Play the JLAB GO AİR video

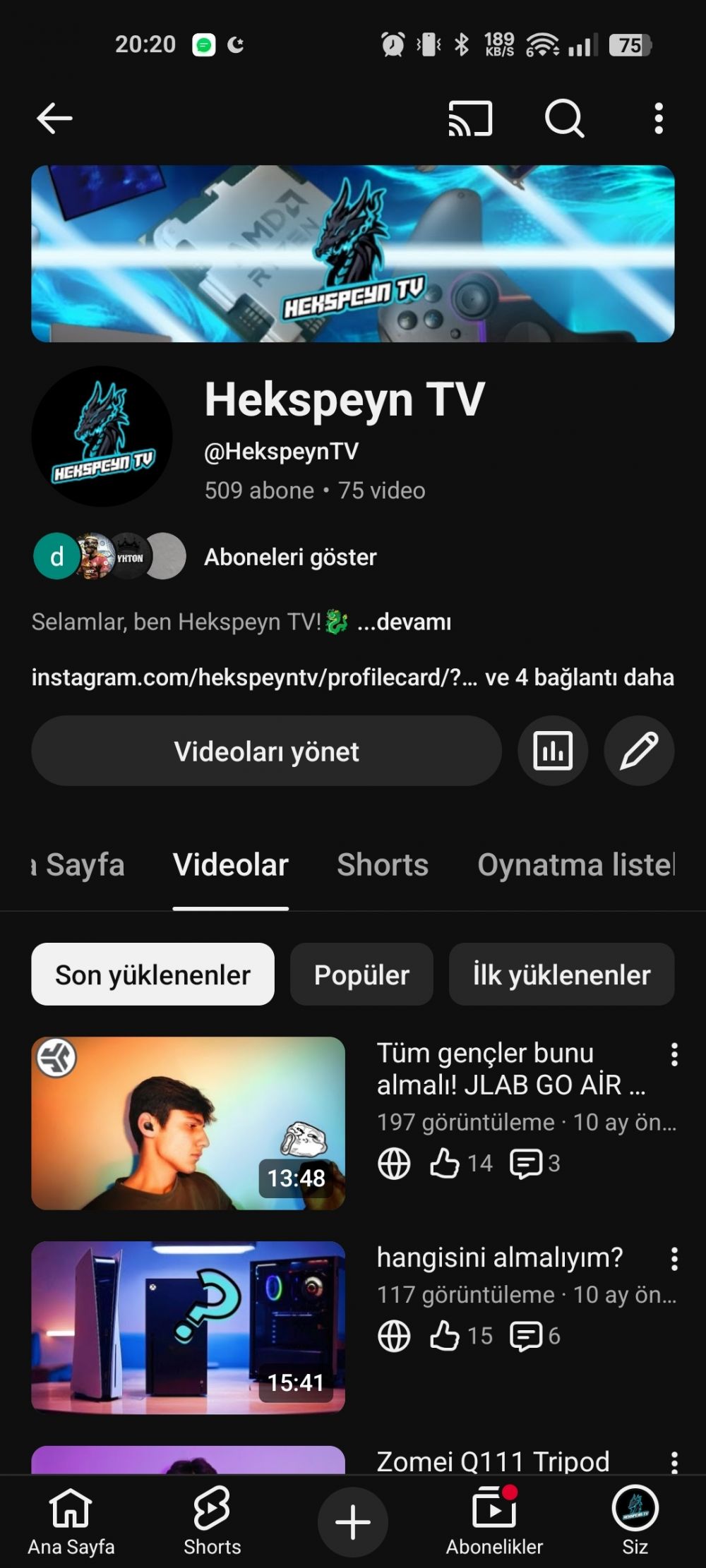188,1123
